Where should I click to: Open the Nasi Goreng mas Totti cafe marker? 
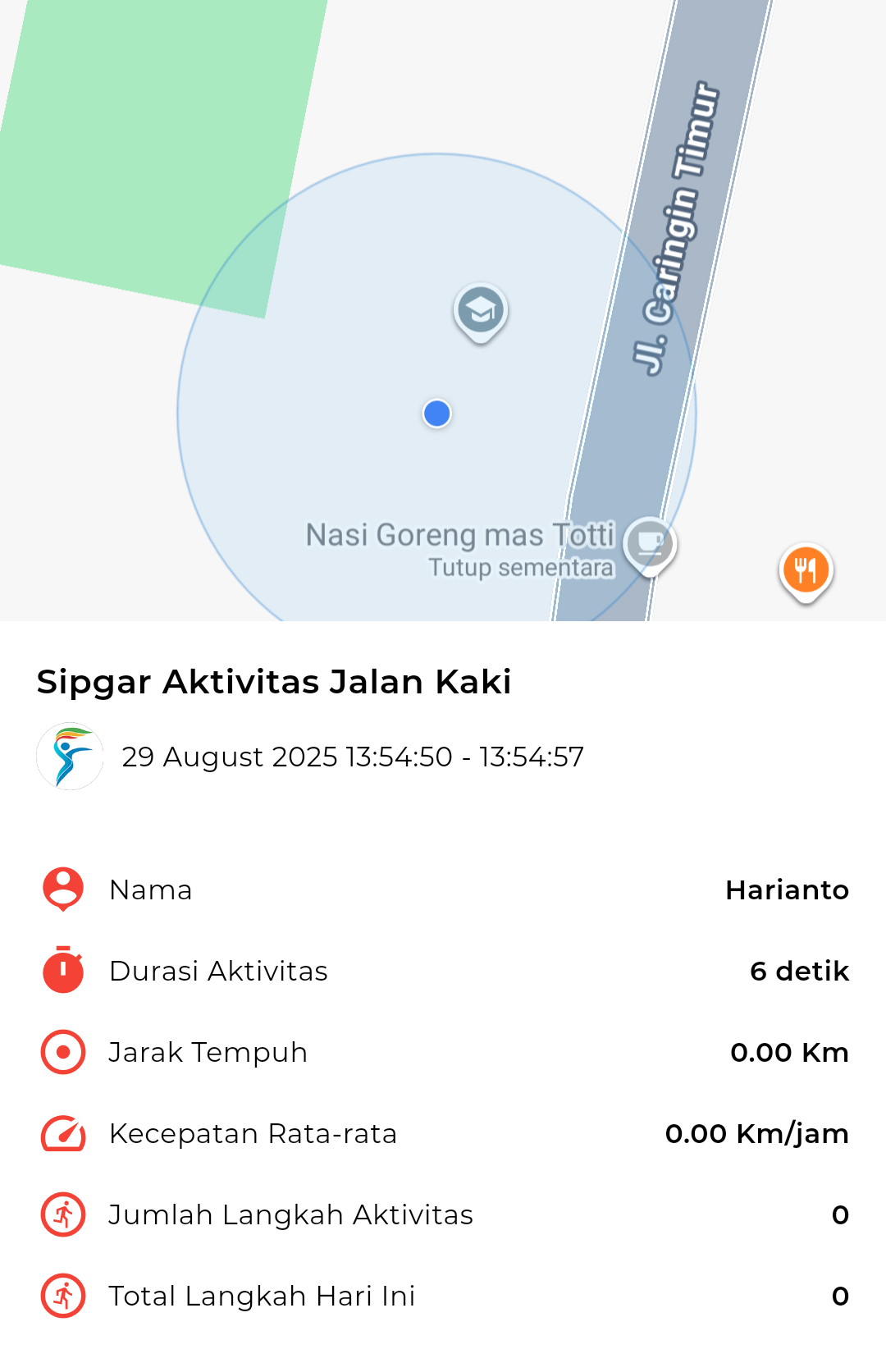[650, 544]
